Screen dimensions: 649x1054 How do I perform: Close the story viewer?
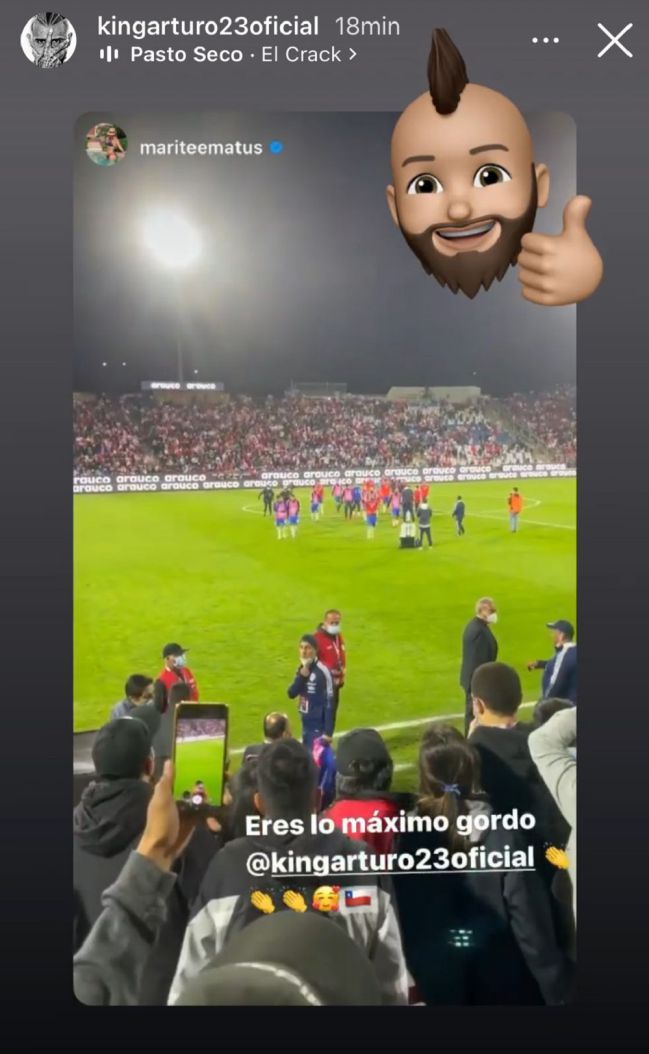[614, 40]
